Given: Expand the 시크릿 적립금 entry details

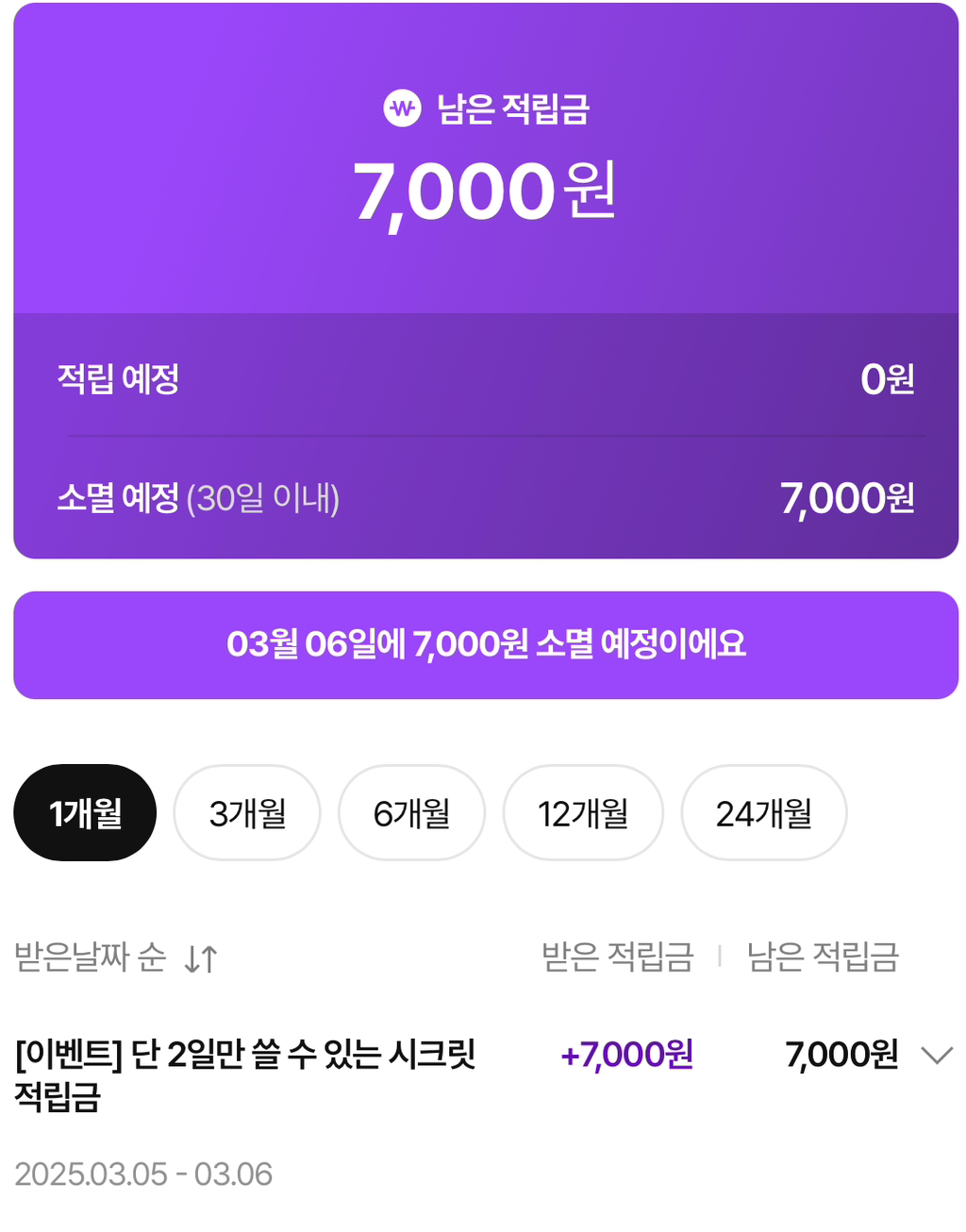Looking at the screenshot, I should tap(936, 1056).
